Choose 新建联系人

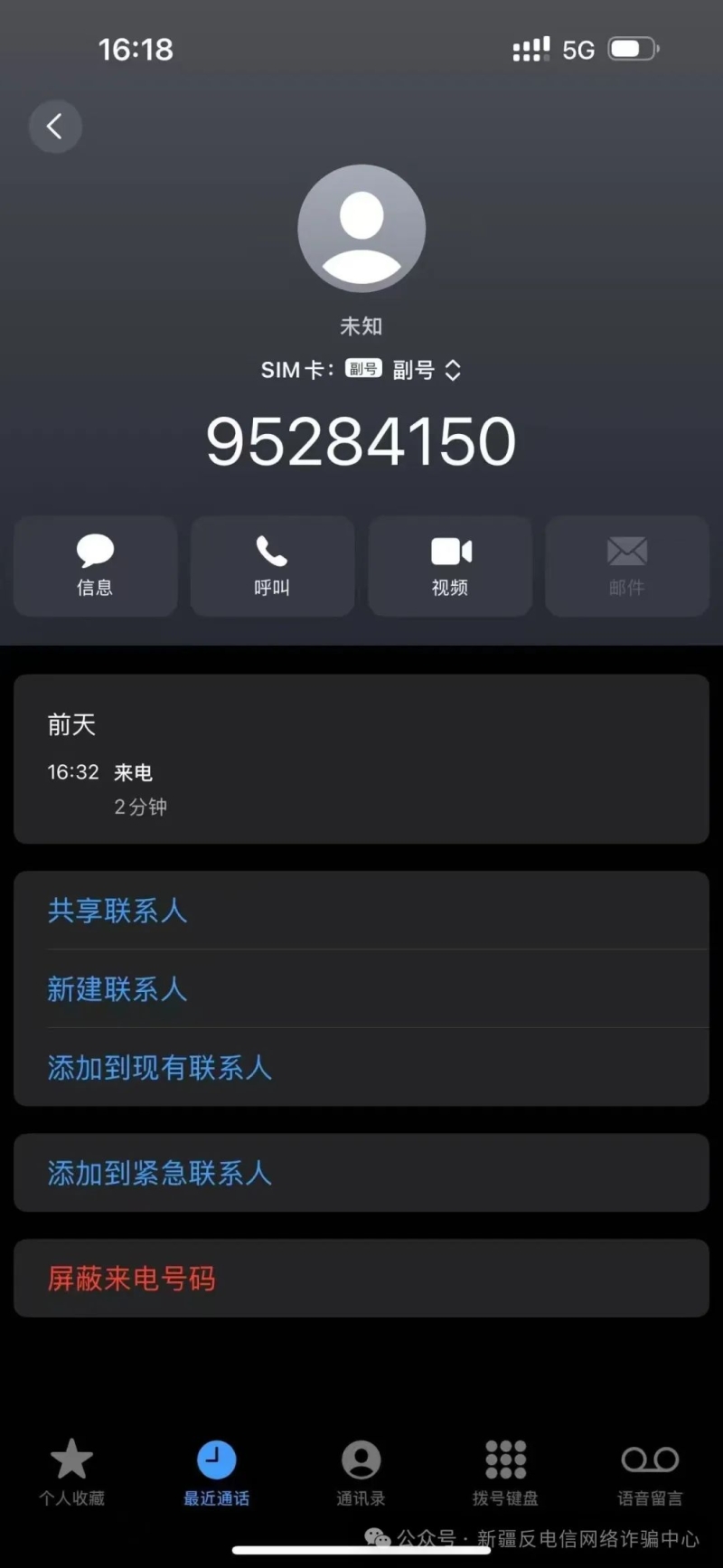pos(361,989)
